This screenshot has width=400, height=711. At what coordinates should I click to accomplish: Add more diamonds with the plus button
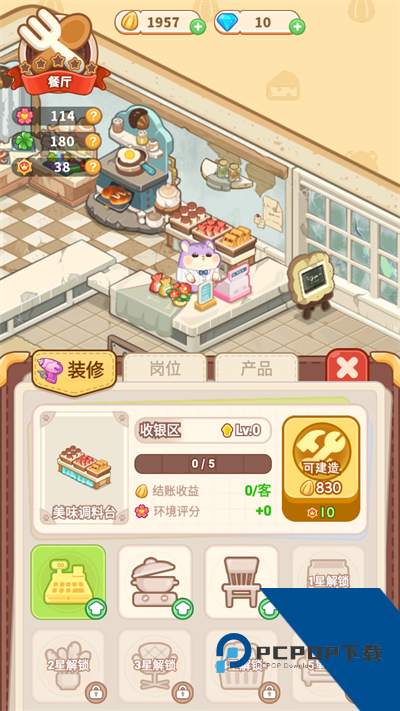click(297, 27)
